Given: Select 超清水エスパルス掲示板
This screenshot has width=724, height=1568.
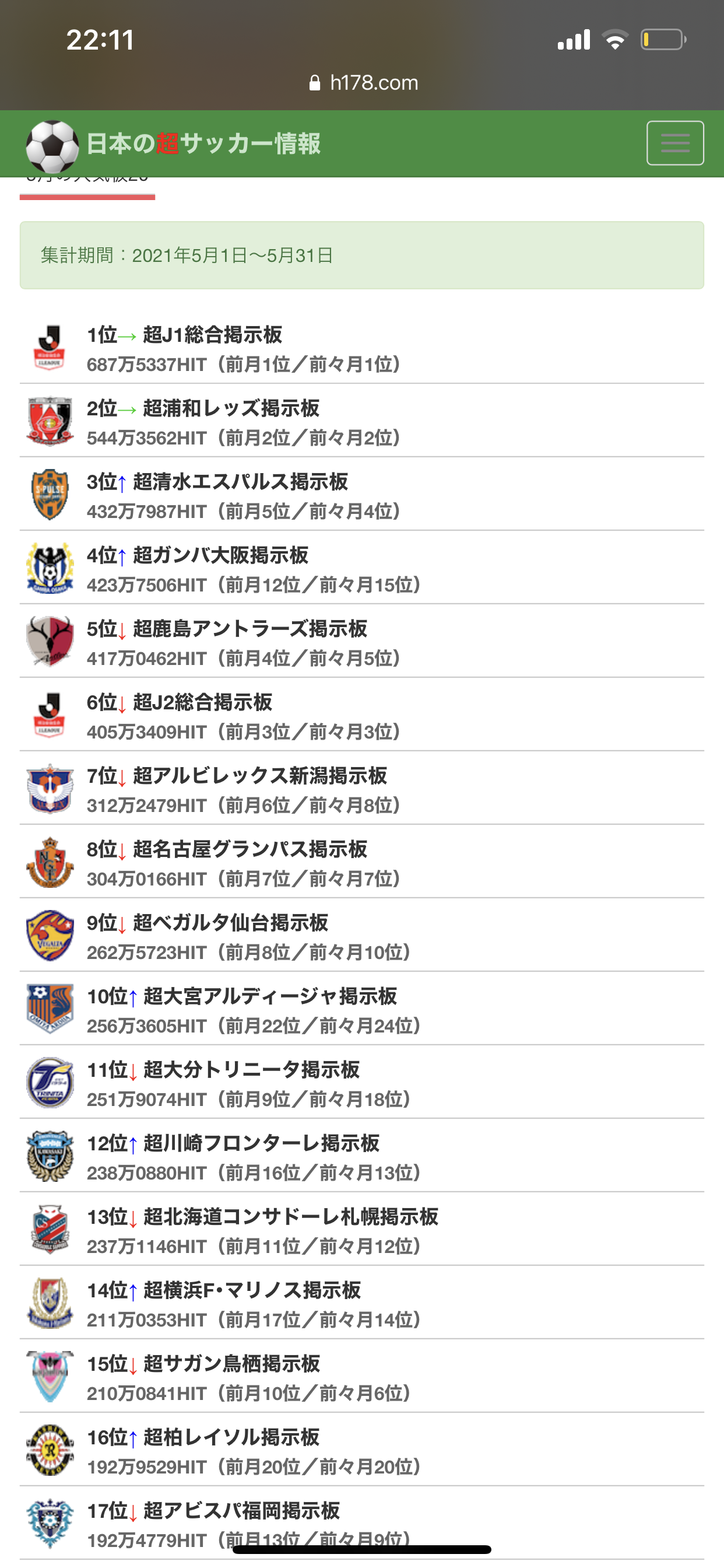Looking at the screenshot, I should (x=240, y=482).
